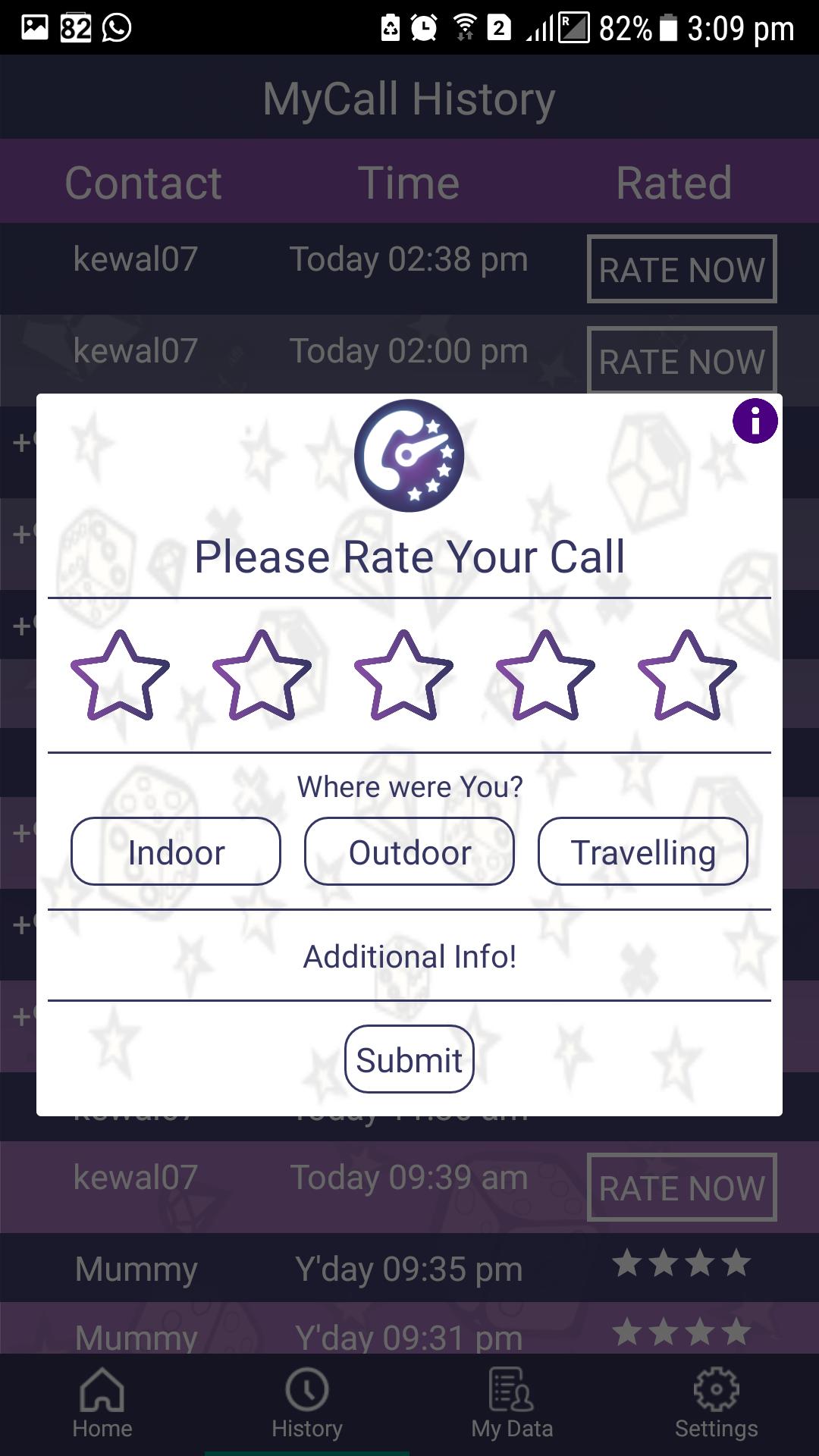Give the call four stars
Screen dimensions: 819x1456
[x=545, y=676]
